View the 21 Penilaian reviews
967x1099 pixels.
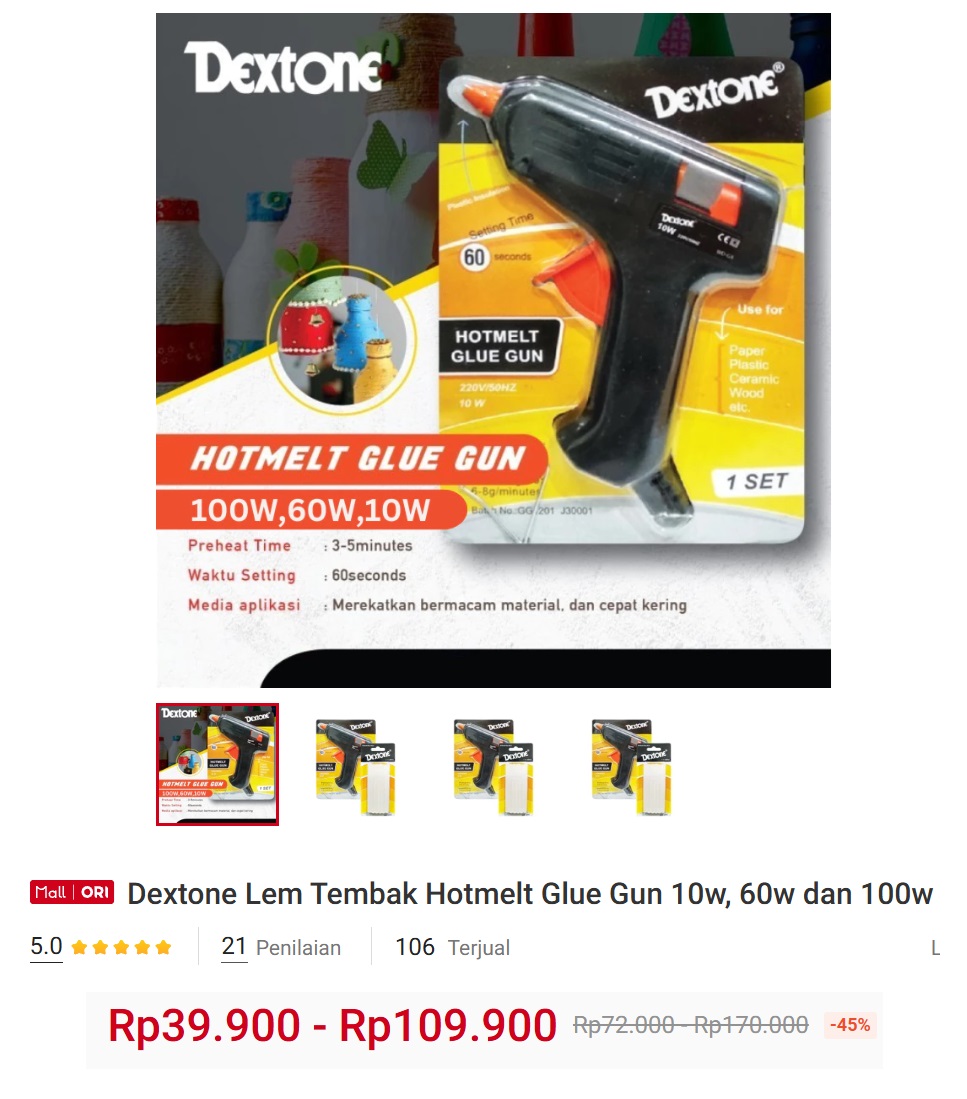pos(281,947)
